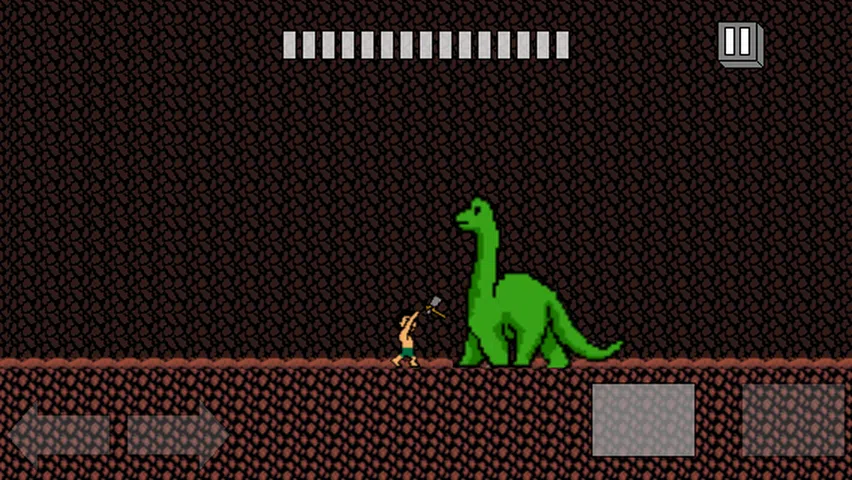Pause the game
The width and height of the screenshot is (852, 480).
pyautogui.click(x=739, y=43)
